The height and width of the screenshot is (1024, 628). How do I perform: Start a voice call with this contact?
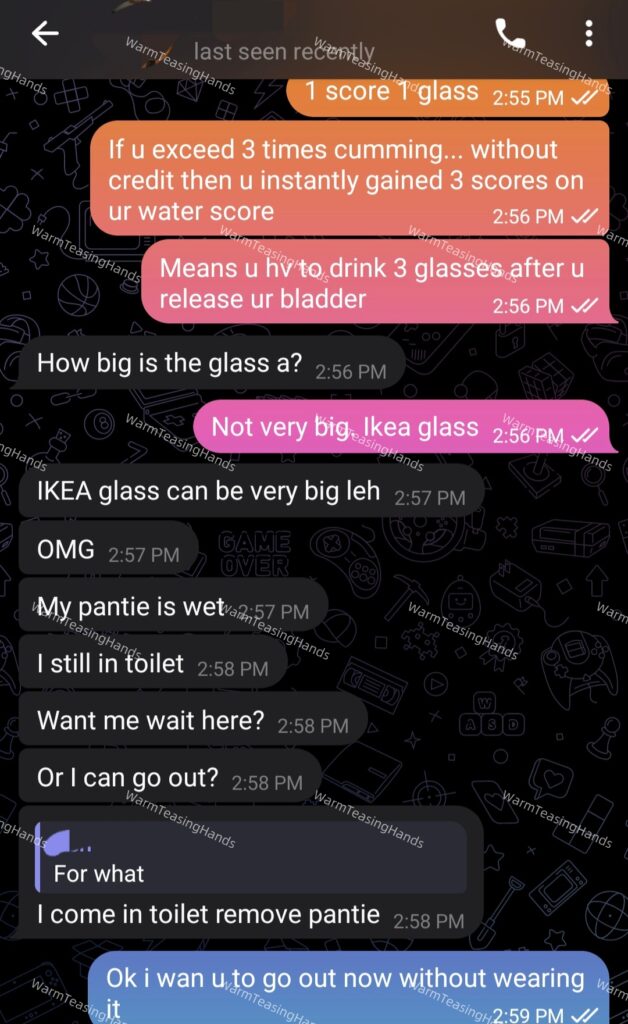tap(510, 34)
